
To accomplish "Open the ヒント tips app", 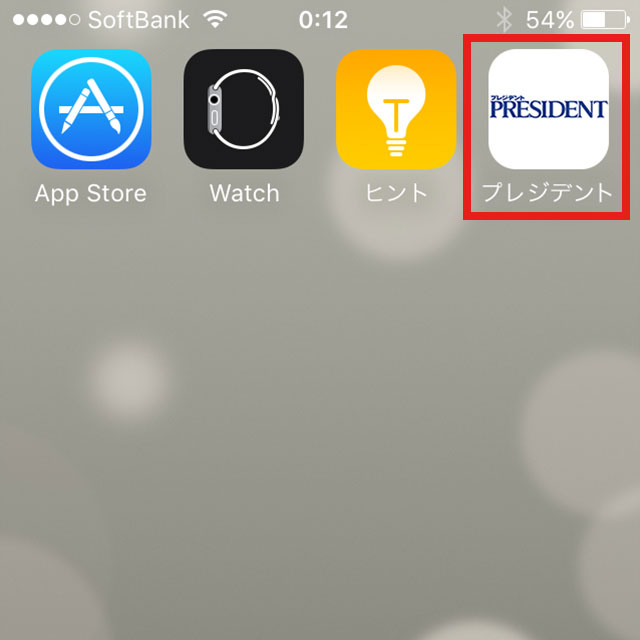I will [x=395, y=110].
